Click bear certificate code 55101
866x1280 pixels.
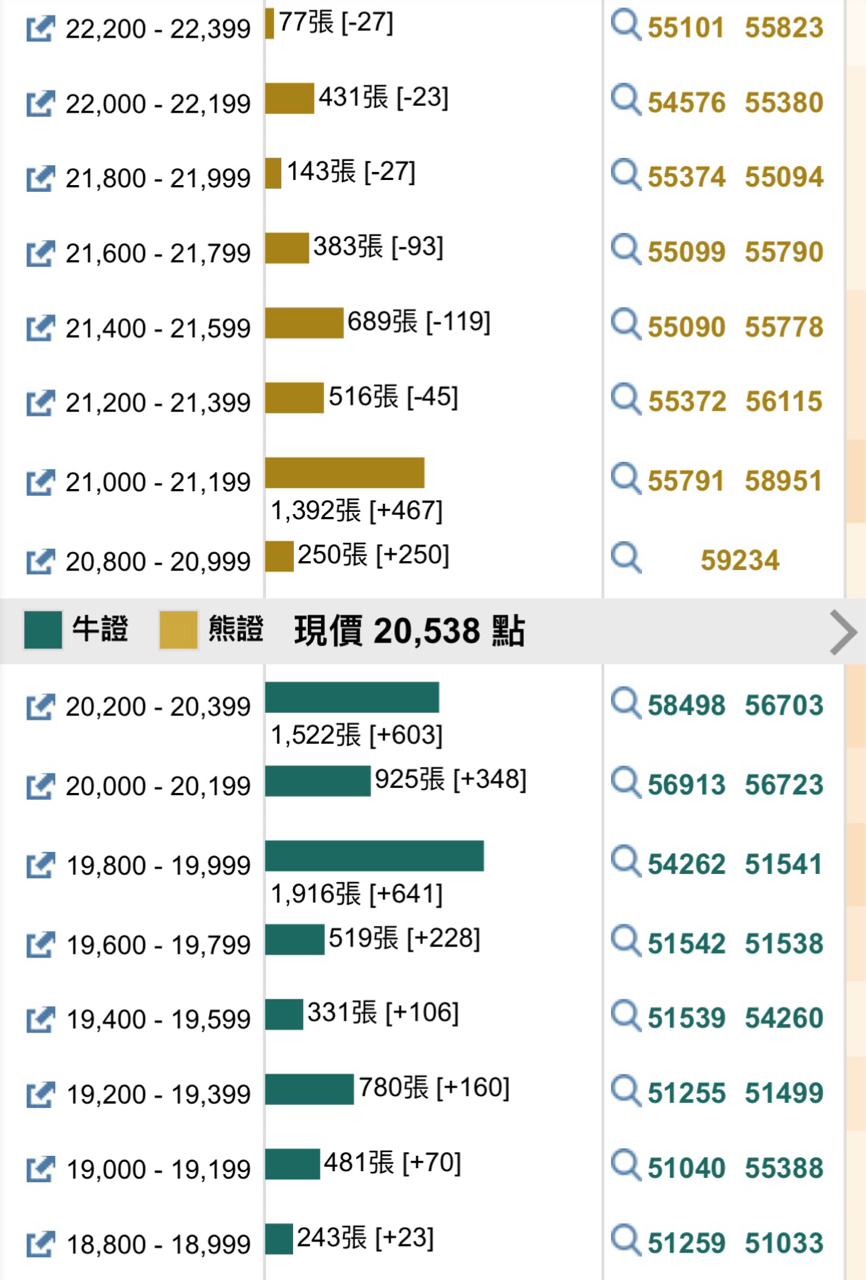pos(688,30)
